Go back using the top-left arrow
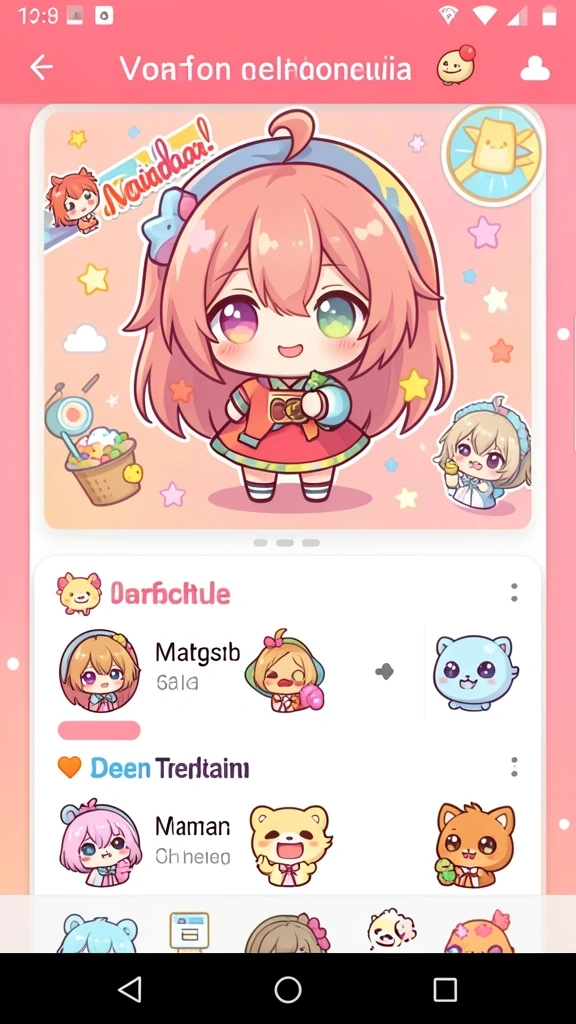Image resolution: width=576 pixels, height=1024 pixels. (41, 67)
